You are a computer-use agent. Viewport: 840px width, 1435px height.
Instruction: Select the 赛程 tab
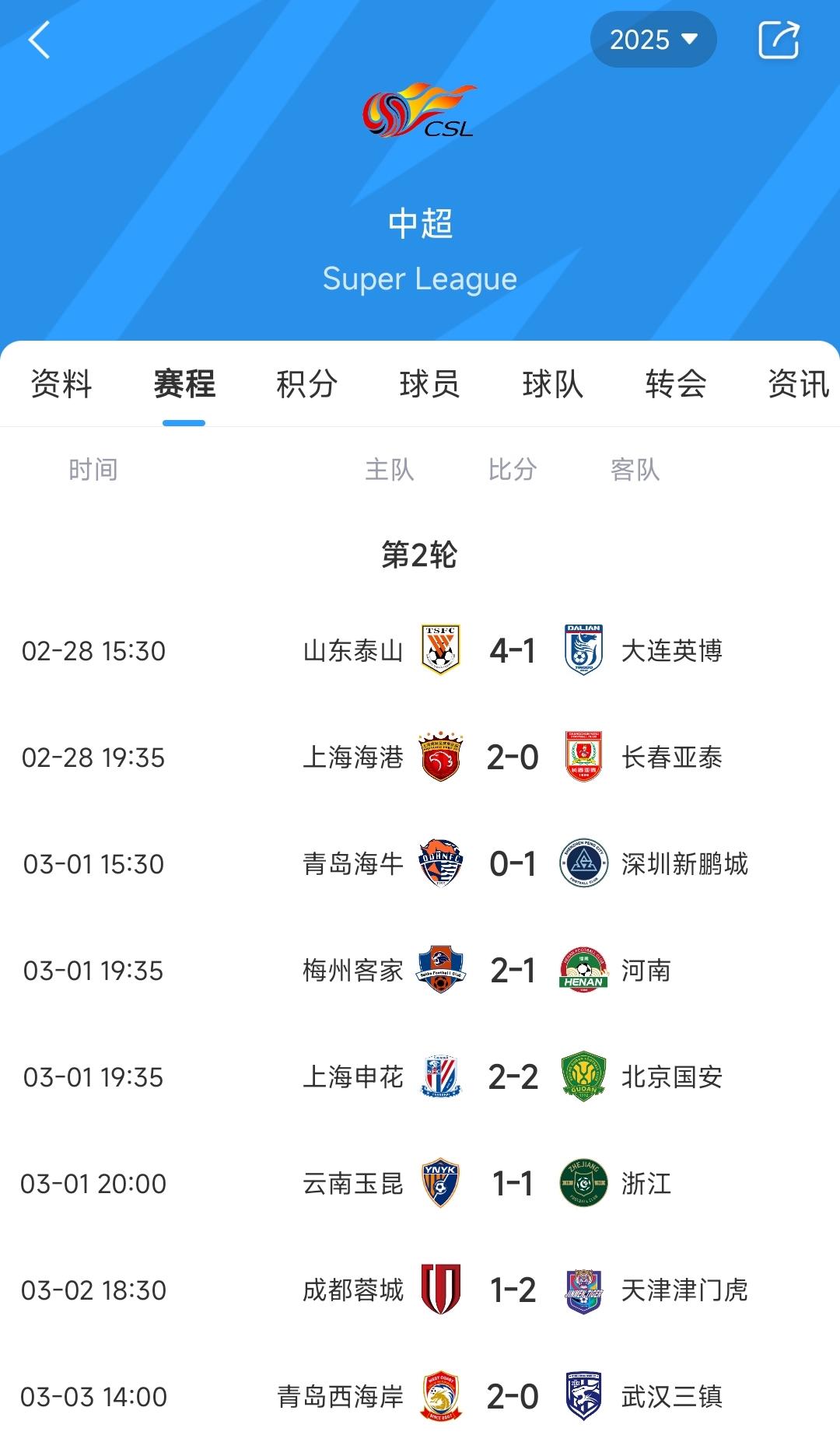point(184,384)
